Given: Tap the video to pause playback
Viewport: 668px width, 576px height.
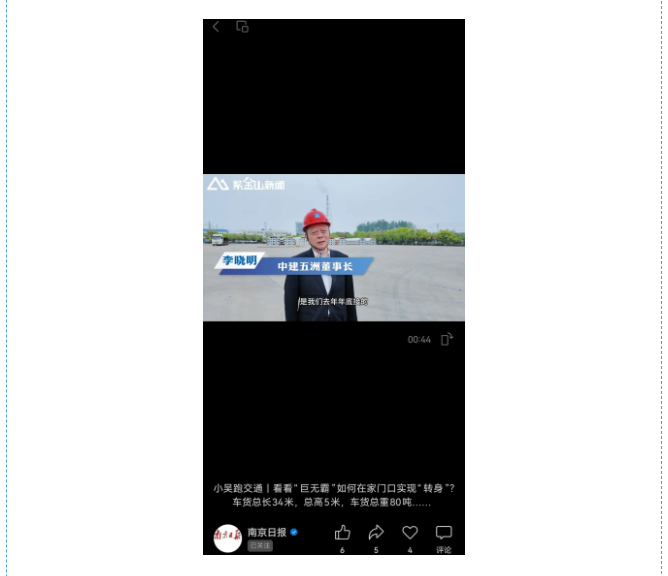Looking at the screenshot, I should point(333,247).
